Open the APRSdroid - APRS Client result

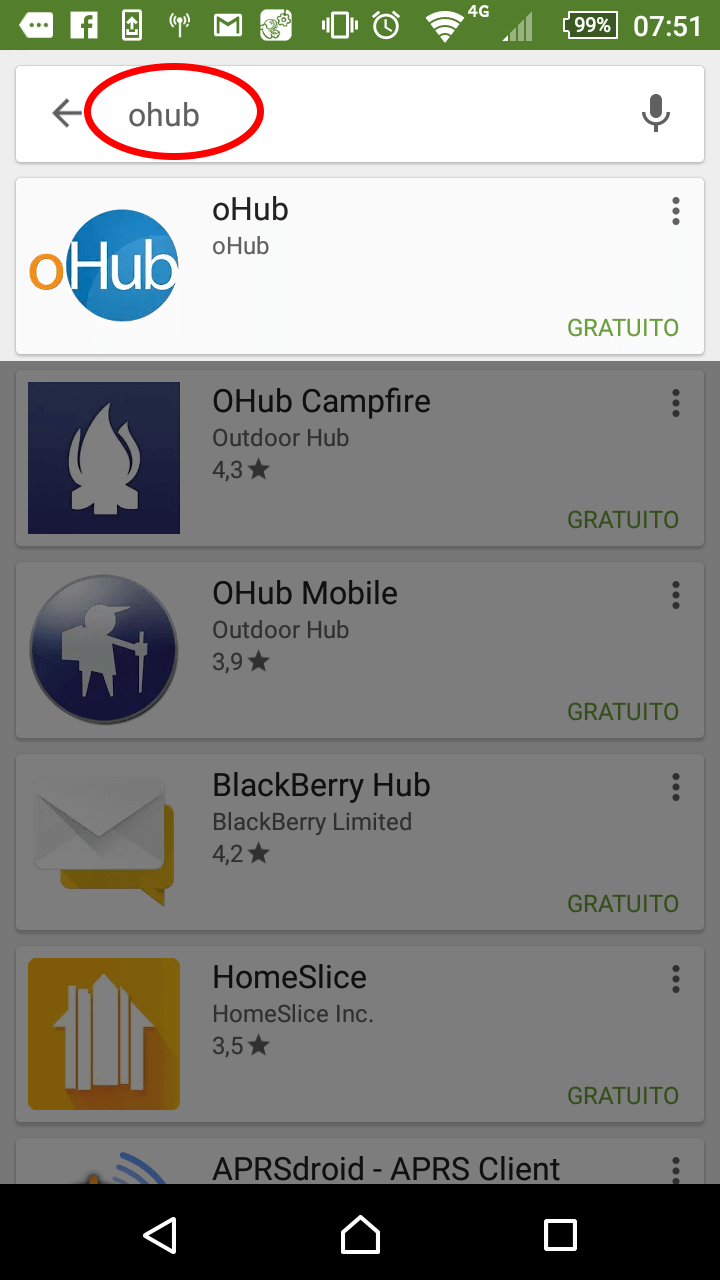[x=386, y=1168]
